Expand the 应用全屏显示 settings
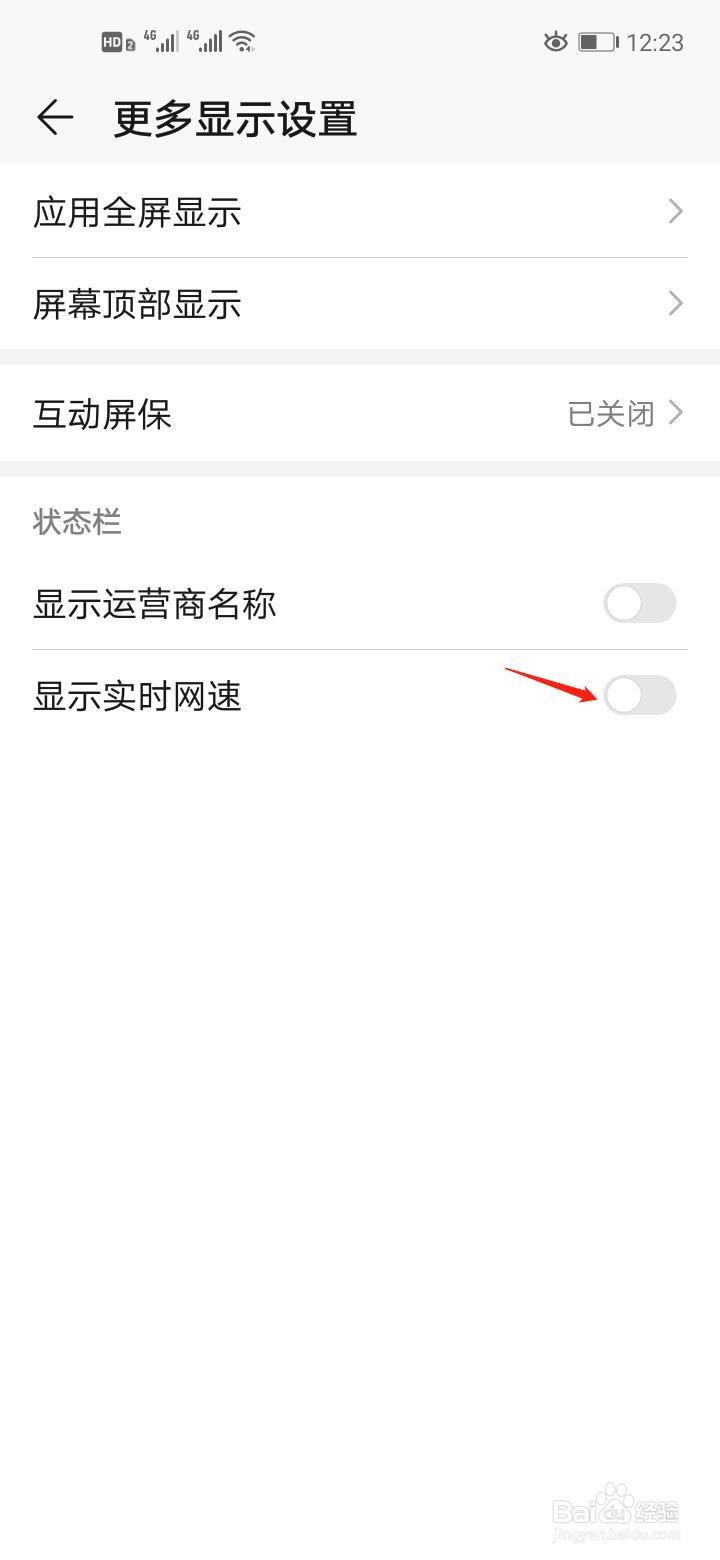Screen dimensions: 720x1560 676,211
